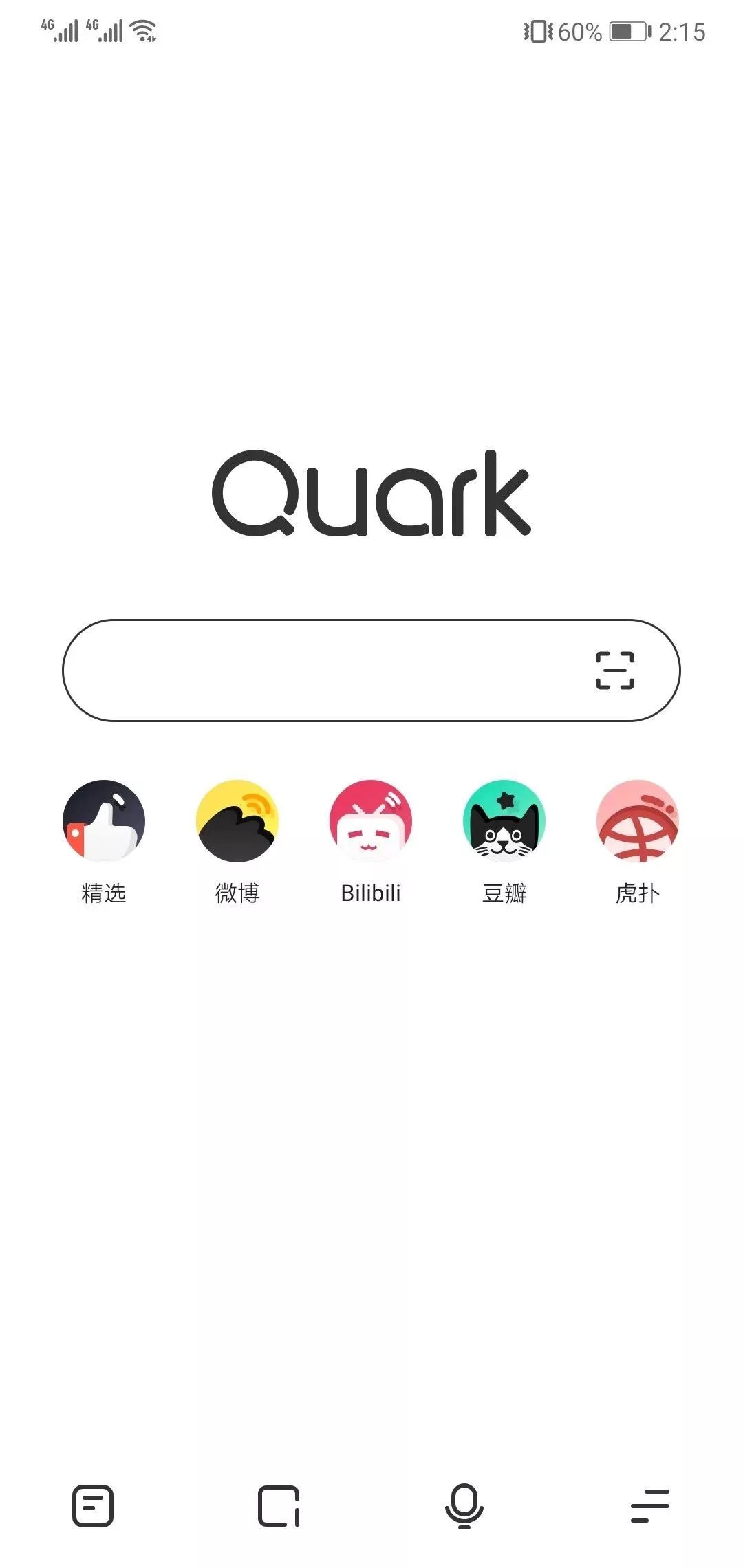Open the main menu icon
Image resolution: width=743 pixels, height=1568 pixels.
(x=650, y=1506)
